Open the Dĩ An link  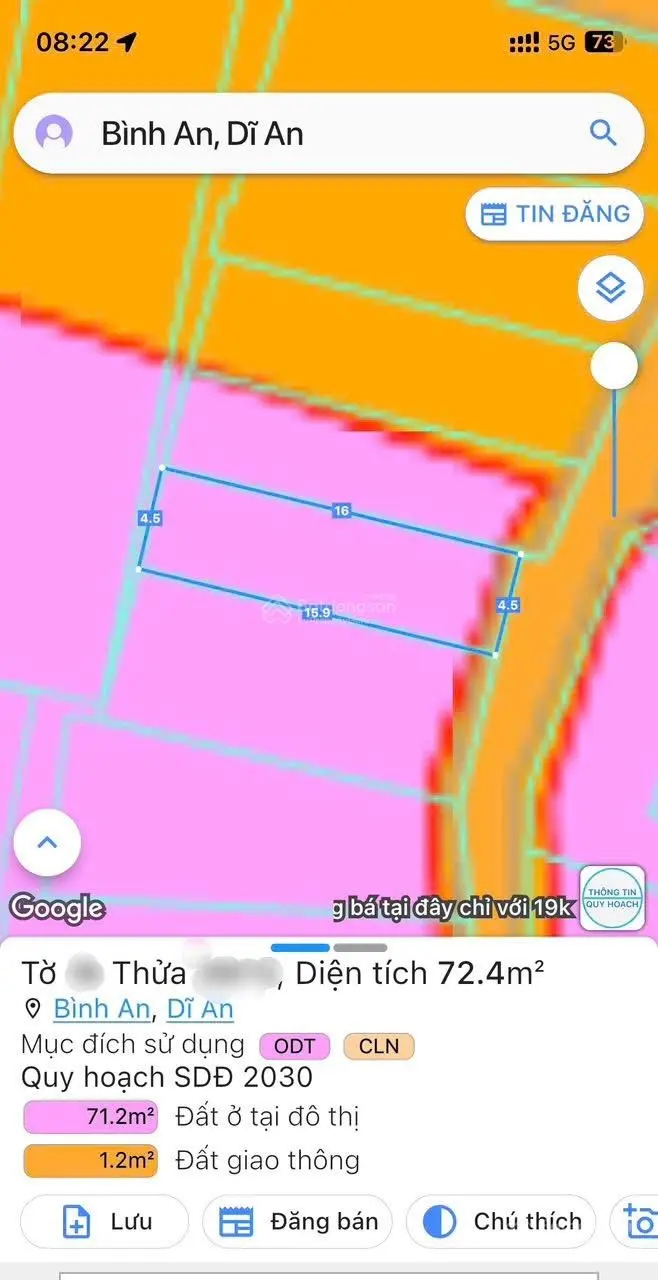click(x=200, y=1008)
